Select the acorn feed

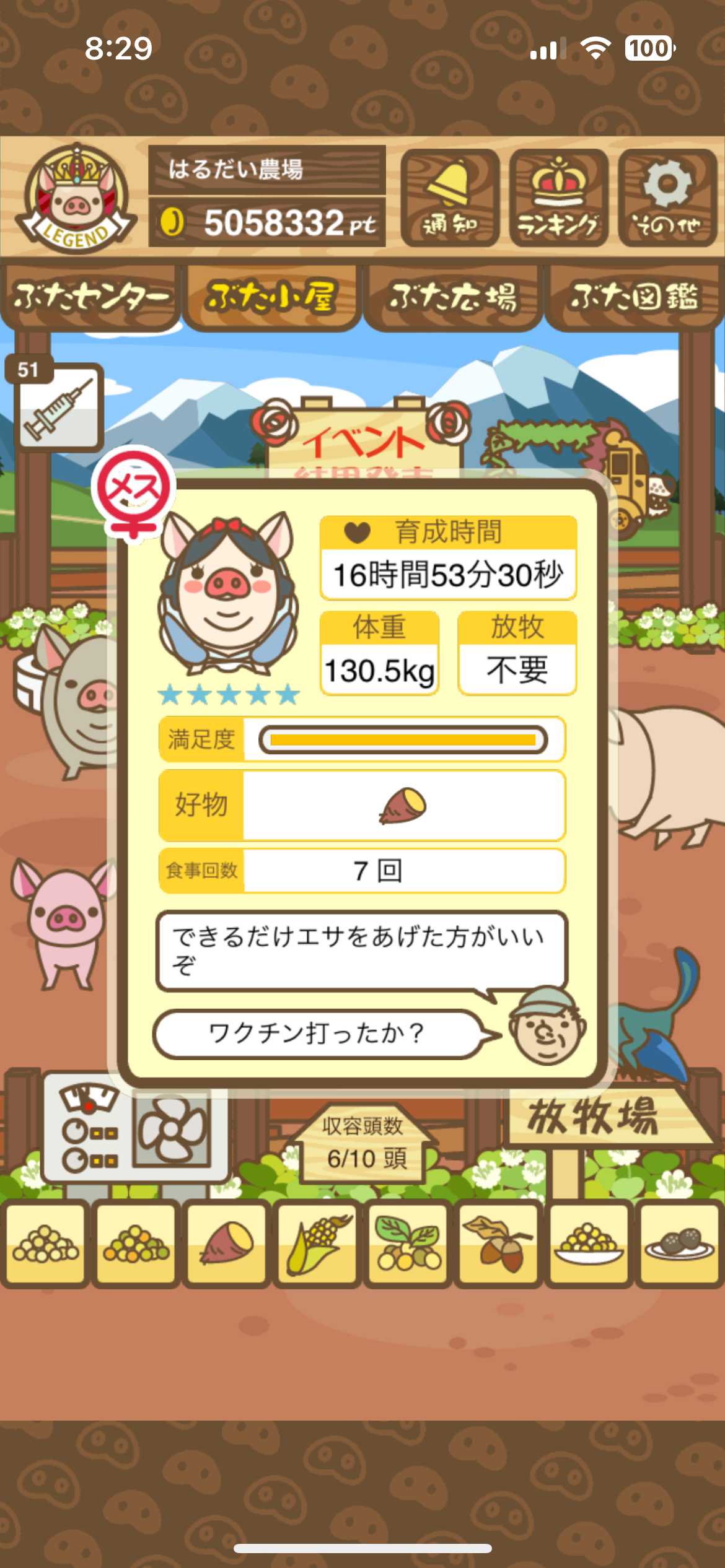(498, 1242)
